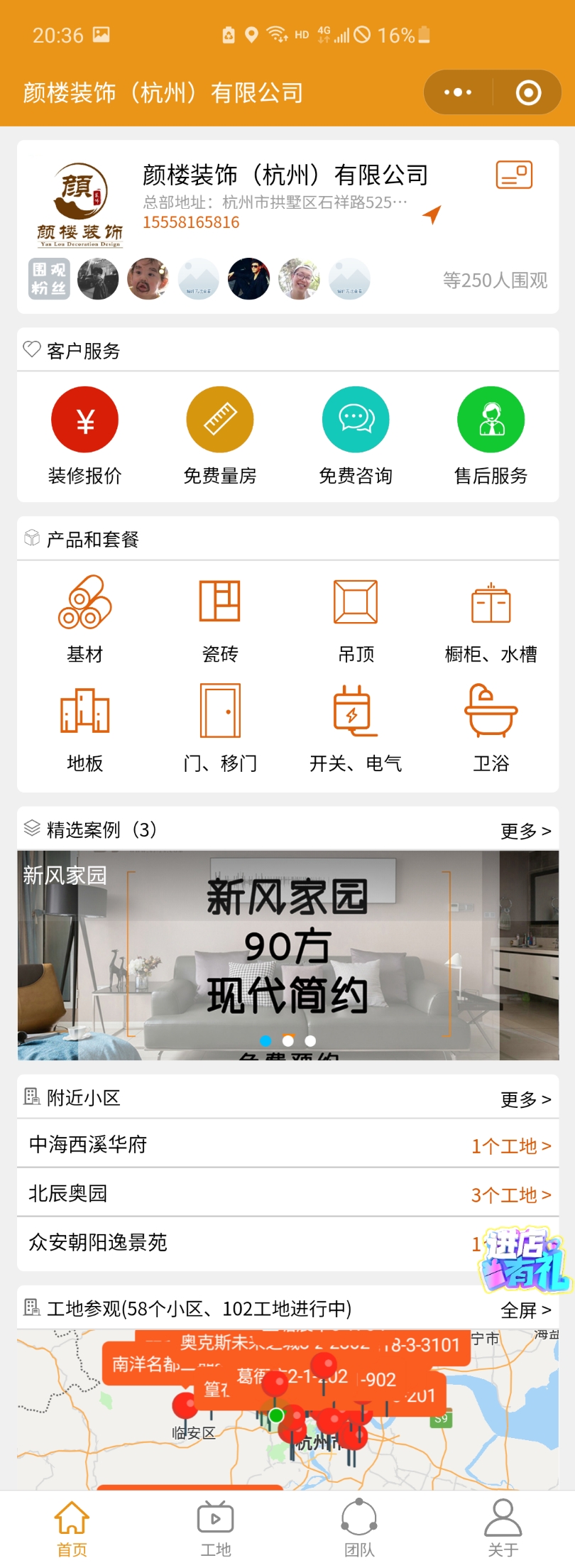Navigate to the headquarters address
The width and height of the screenshot is (575, 1568).
coord(432,214)
